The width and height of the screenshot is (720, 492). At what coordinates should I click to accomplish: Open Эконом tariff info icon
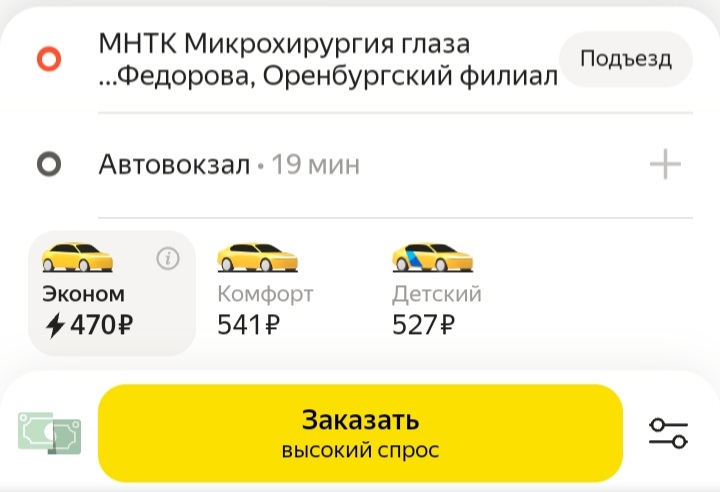pos(168,259)
